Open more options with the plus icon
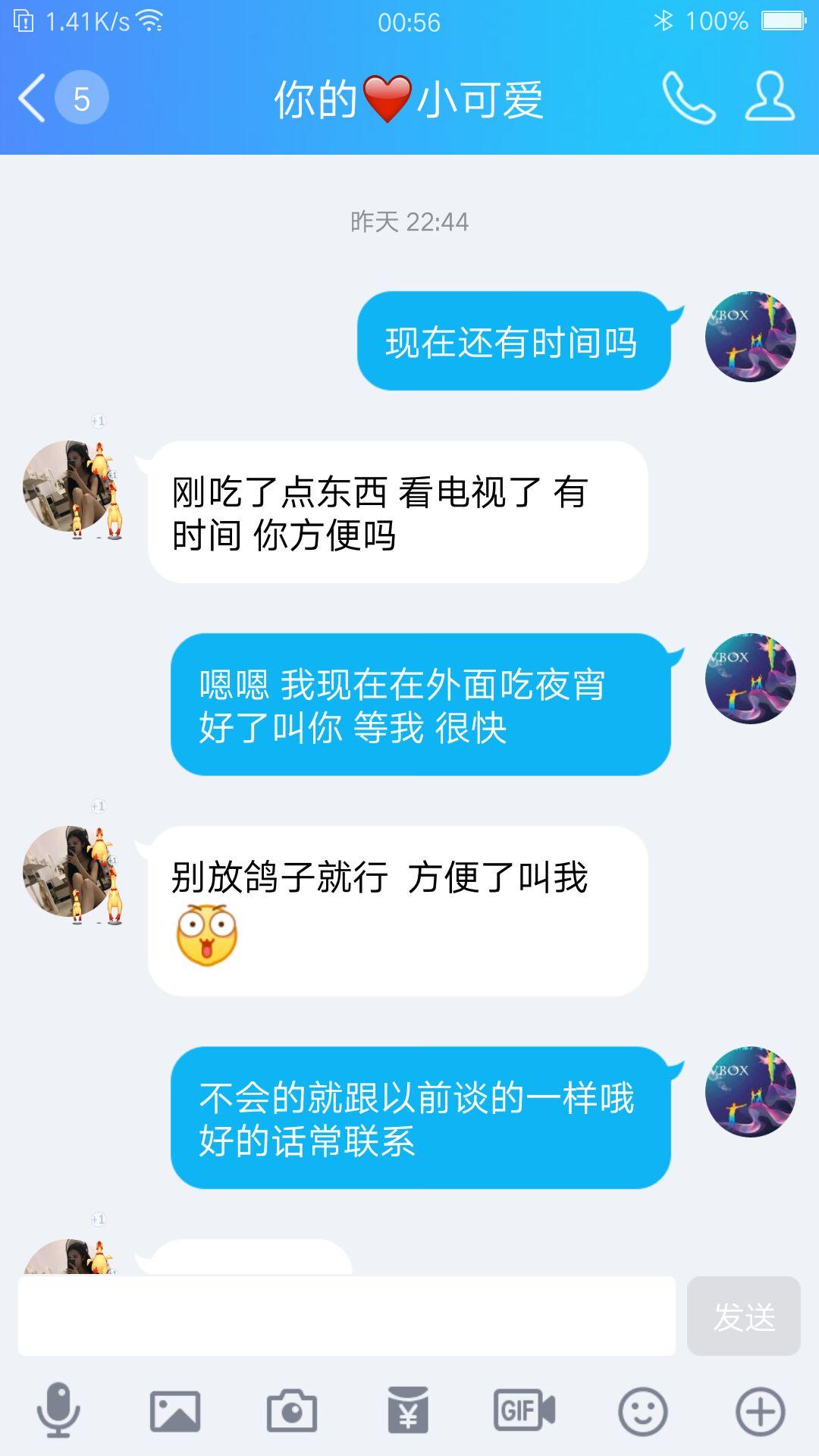 [x=760, y=1410]
